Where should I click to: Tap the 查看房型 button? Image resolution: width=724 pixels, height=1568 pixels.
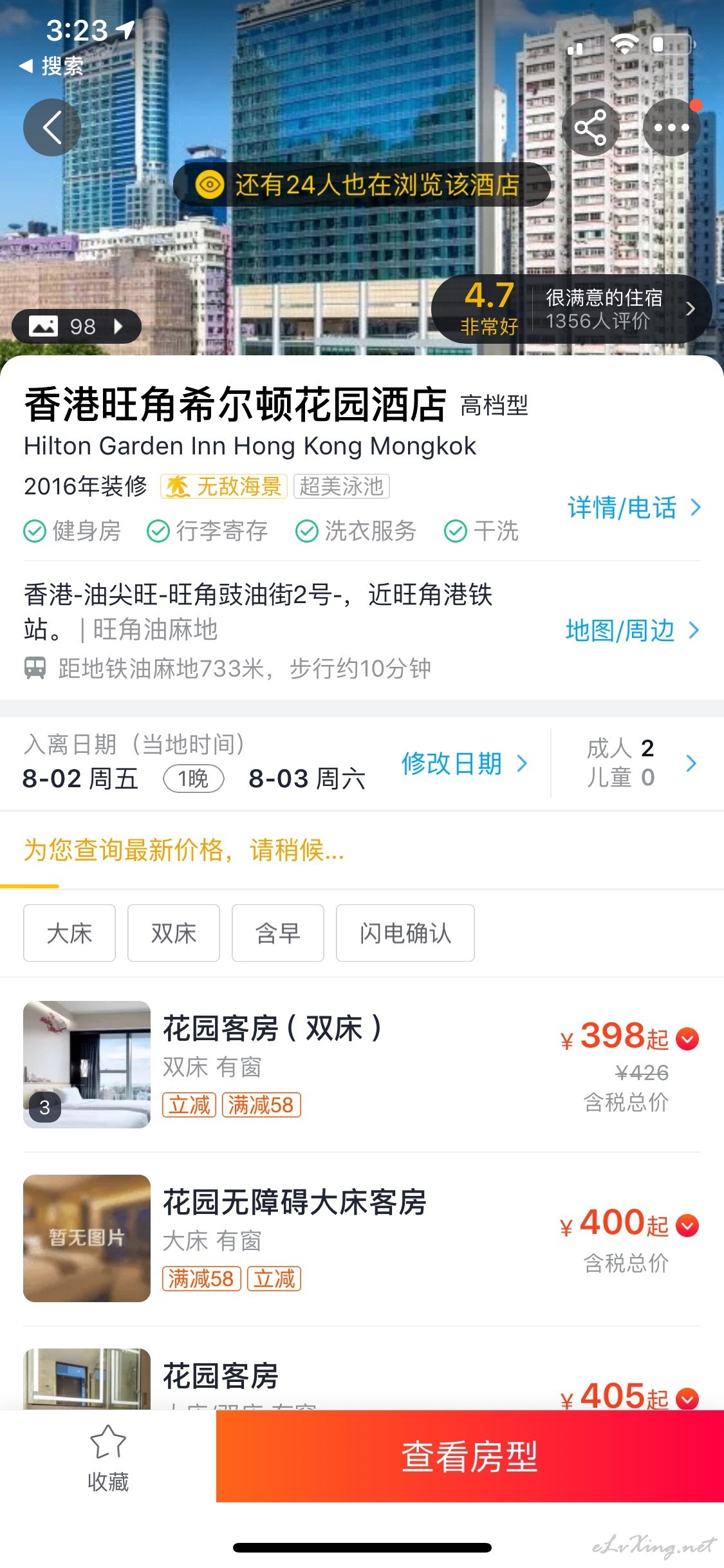tap(470, 1457)
